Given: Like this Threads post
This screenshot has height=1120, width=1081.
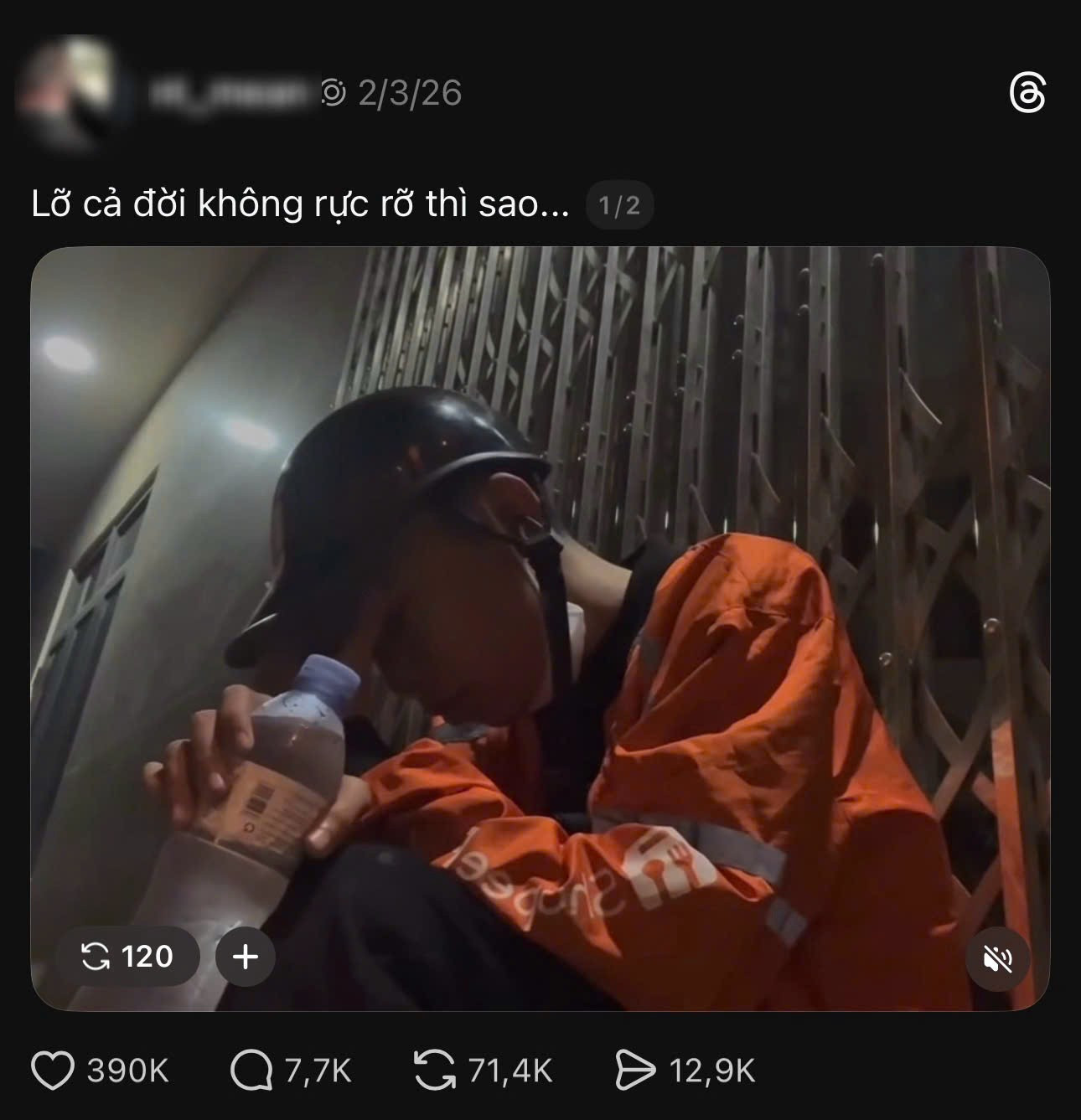Looking at the screenshot, I should coord(53,1071).
